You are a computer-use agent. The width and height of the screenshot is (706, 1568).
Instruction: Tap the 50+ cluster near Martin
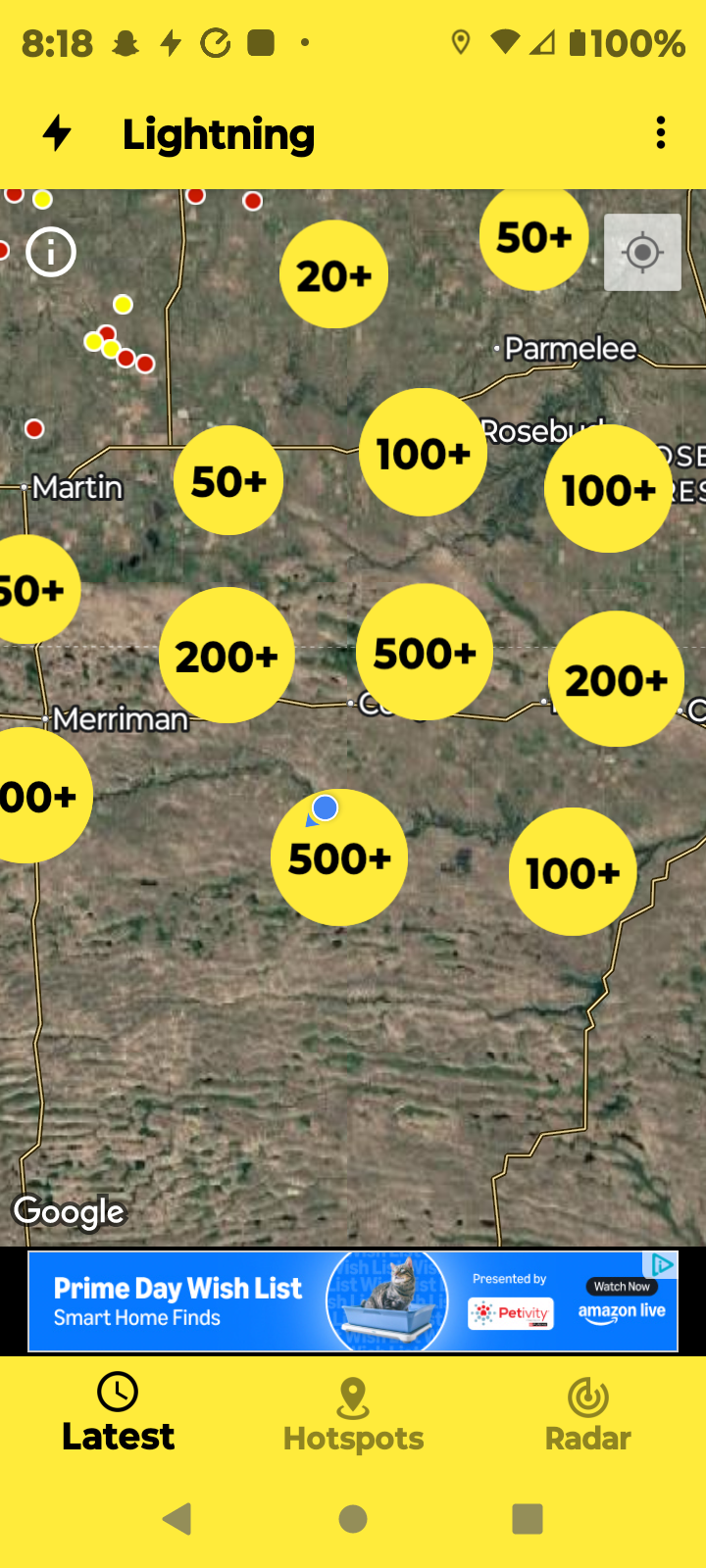[x=228, y=480]
